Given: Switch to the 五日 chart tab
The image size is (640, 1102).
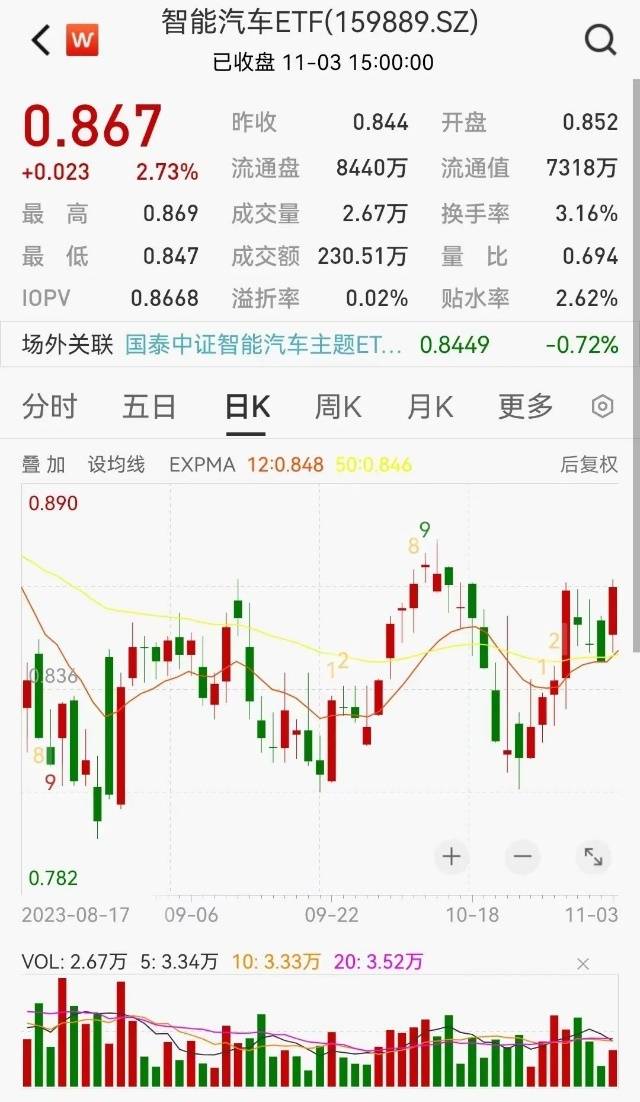Looking at the screenshot, I should pyautogui.click(x=149, y=407).
